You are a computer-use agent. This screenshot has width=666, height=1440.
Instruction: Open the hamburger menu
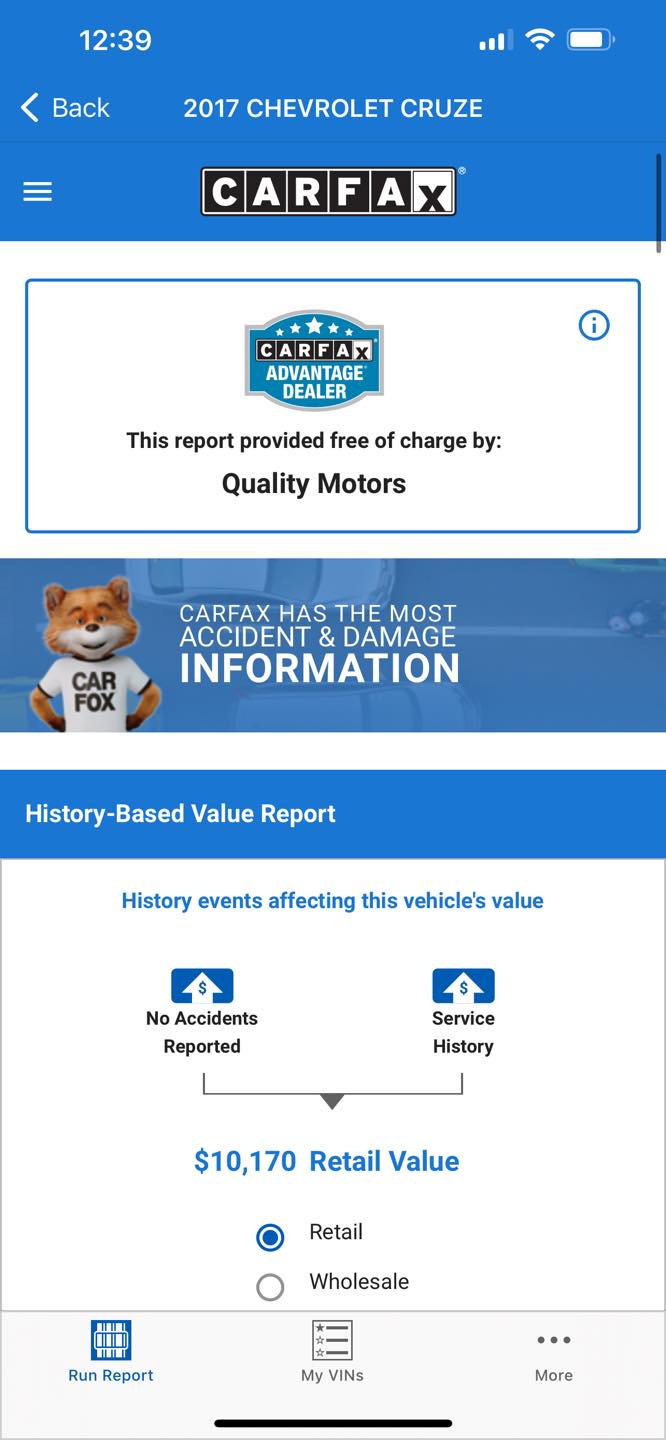[x=38, y=192]
